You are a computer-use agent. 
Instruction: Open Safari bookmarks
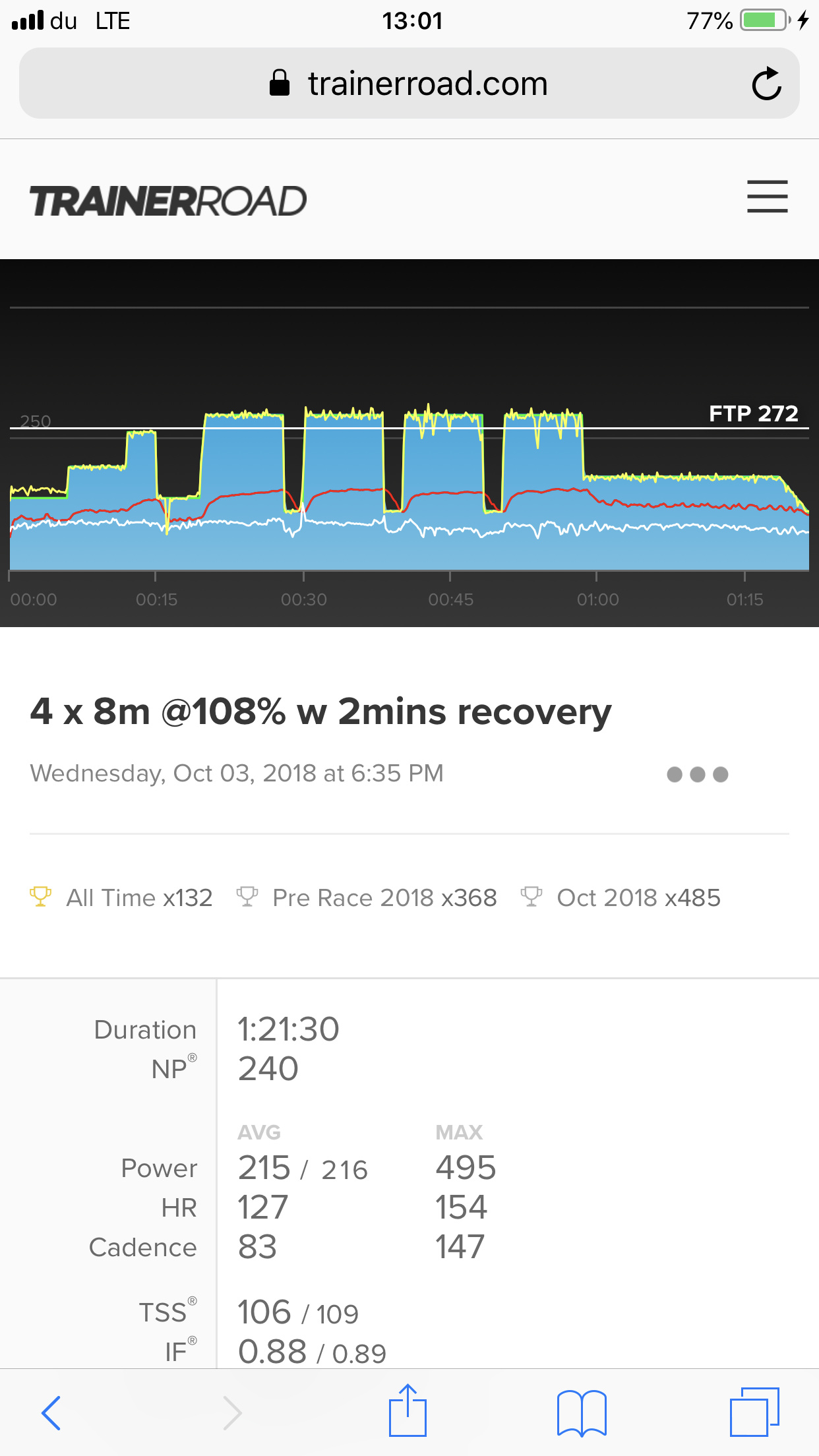point(582,1412)
